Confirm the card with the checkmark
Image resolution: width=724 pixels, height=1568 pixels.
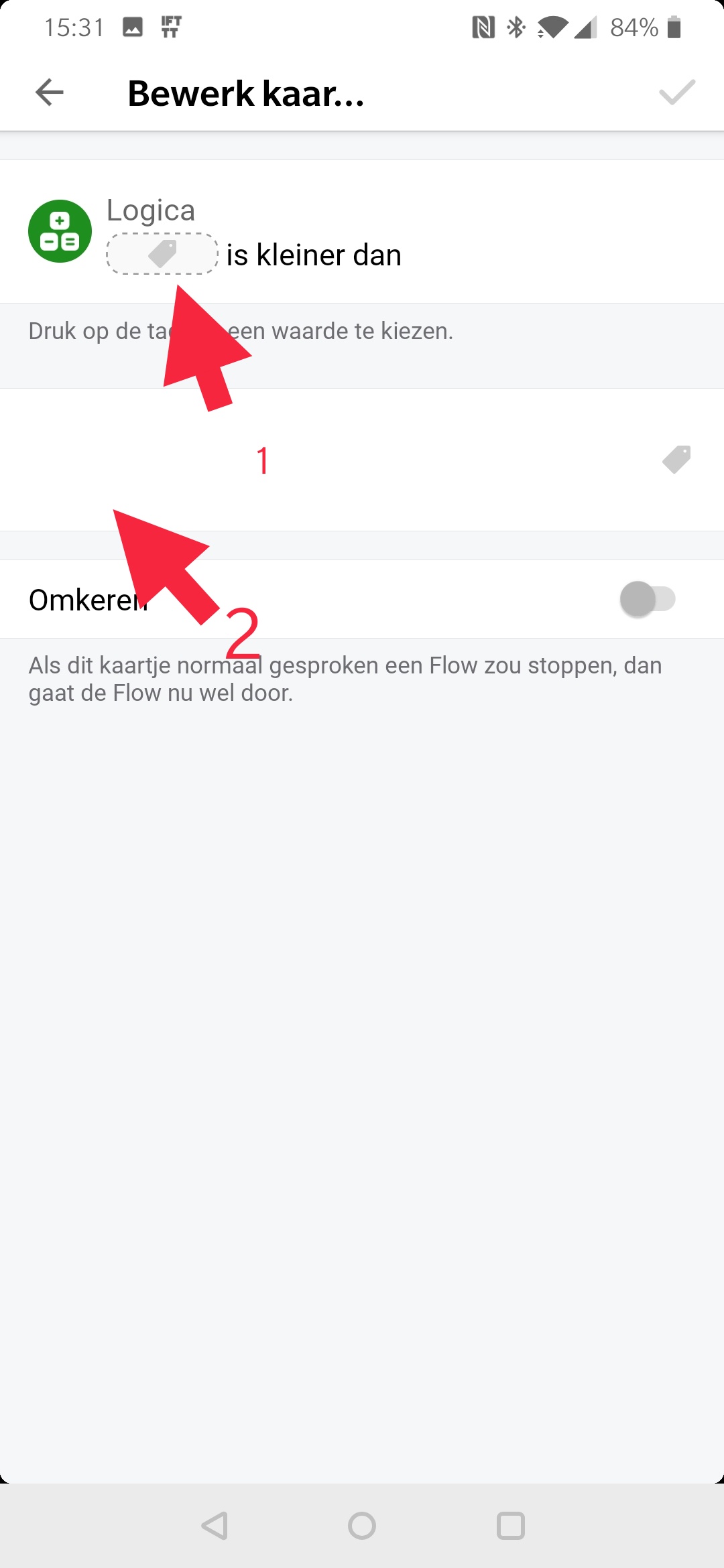(x=677, y=92)
